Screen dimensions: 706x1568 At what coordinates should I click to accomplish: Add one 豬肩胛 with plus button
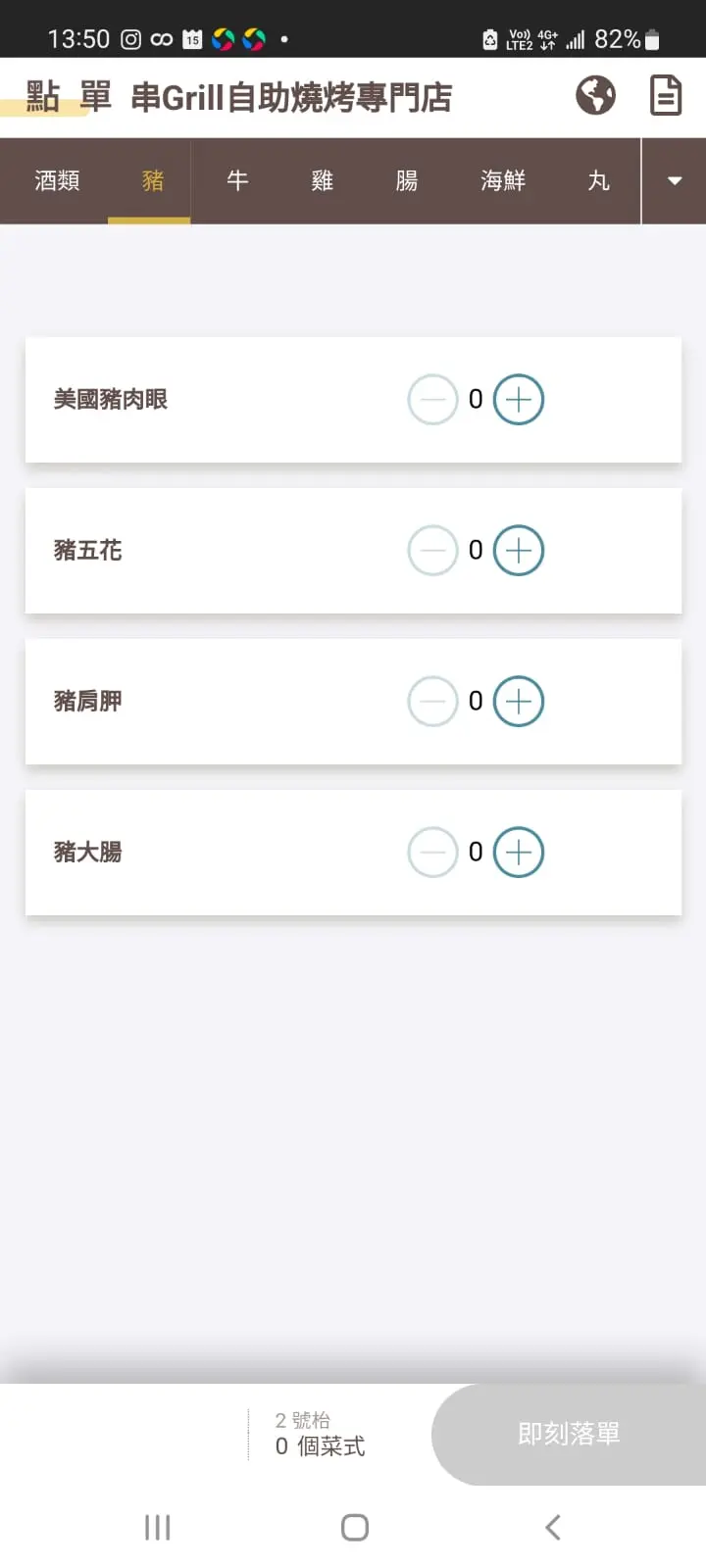pos(519,702)
